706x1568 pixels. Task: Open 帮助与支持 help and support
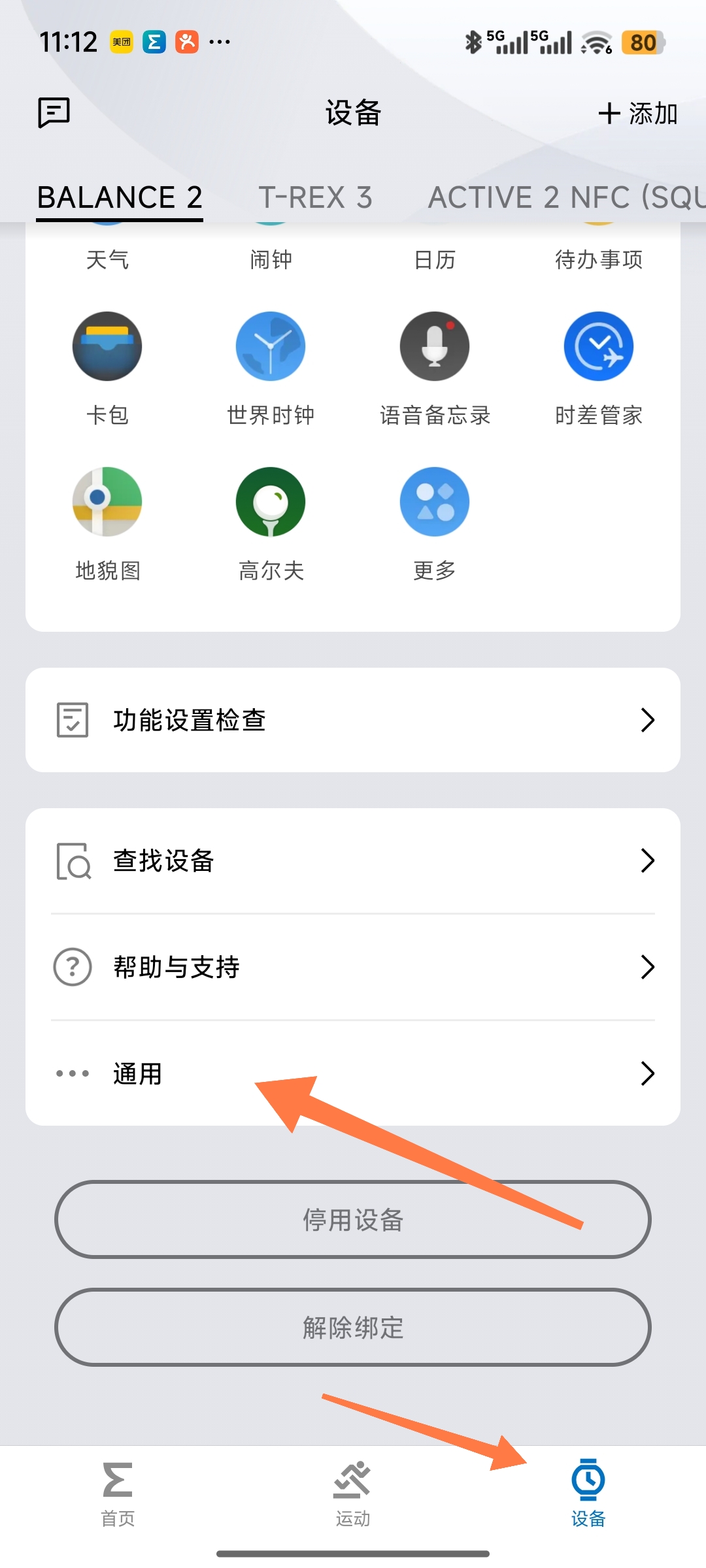pos(353,967)
